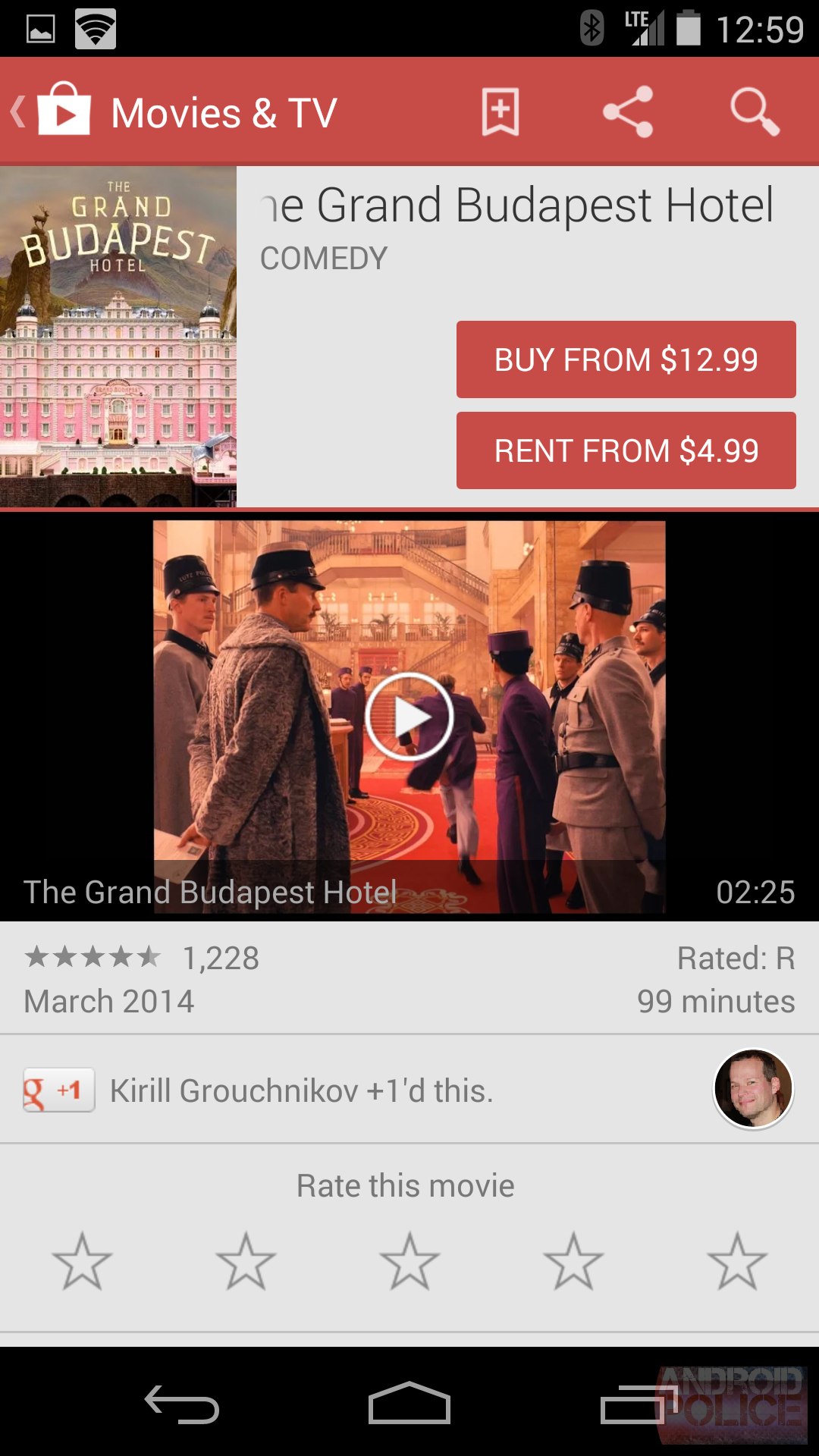Go back via Movies & TV icon
The width and height of the screenshot is (819, 1456).
[53, 112]
